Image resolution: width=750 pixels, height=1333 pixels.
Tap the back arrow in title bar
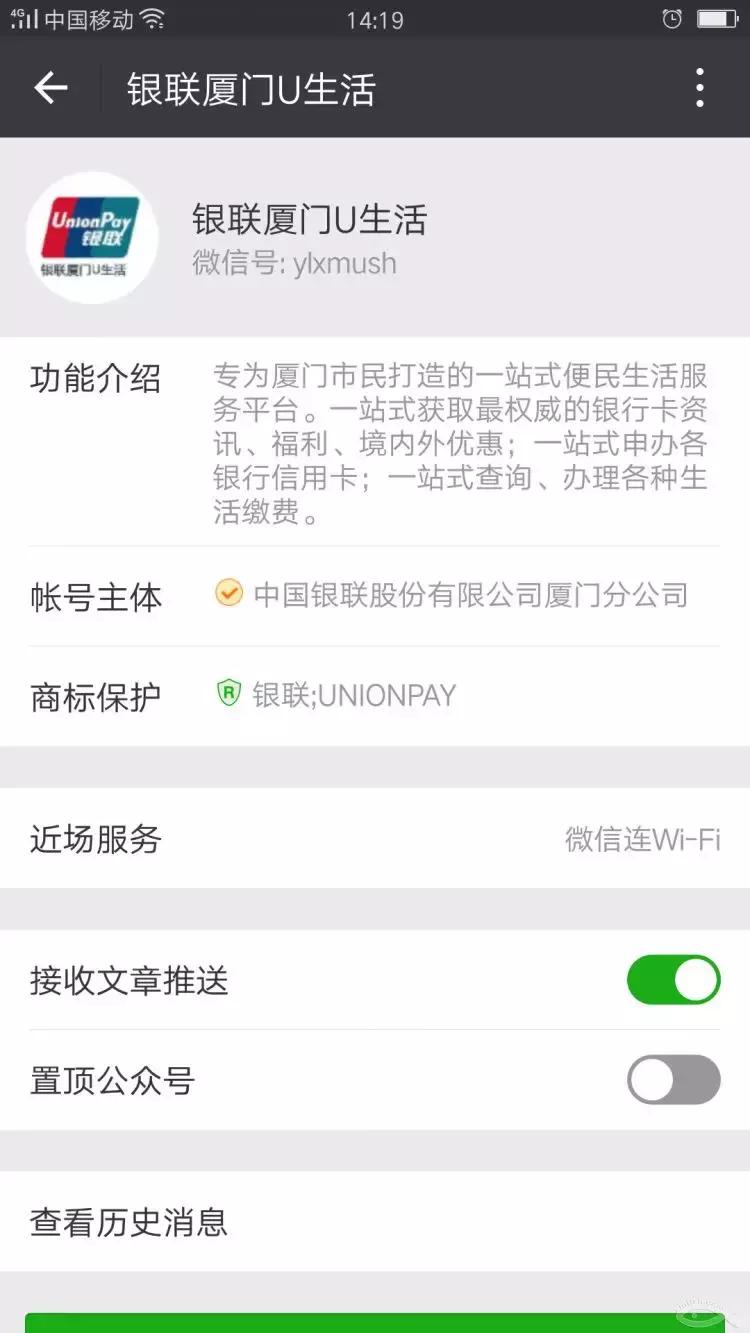(x=49, y=89)
